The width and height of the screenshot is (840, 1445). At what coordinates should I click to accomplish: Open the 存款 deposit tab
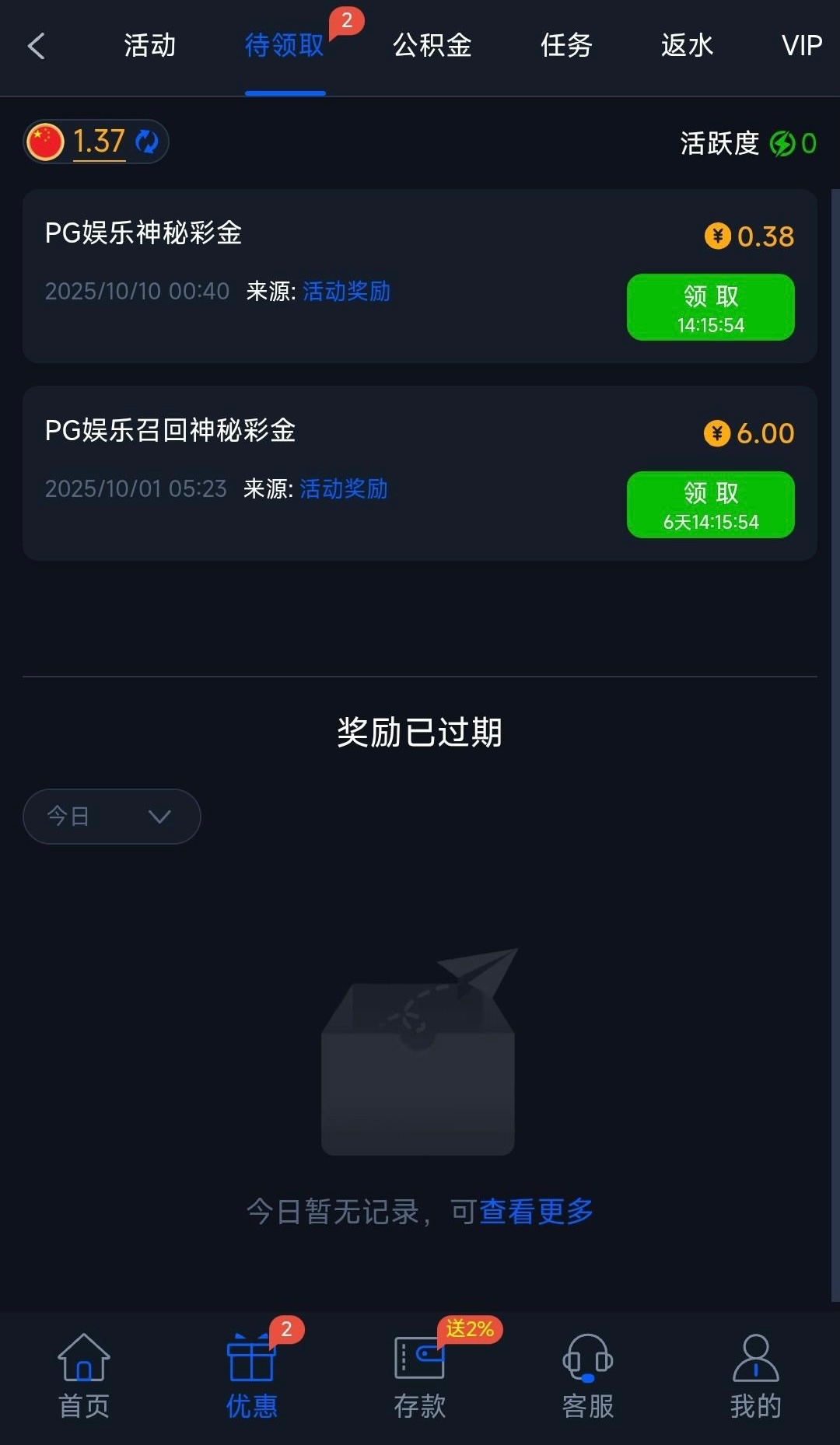click(420, 1377)
